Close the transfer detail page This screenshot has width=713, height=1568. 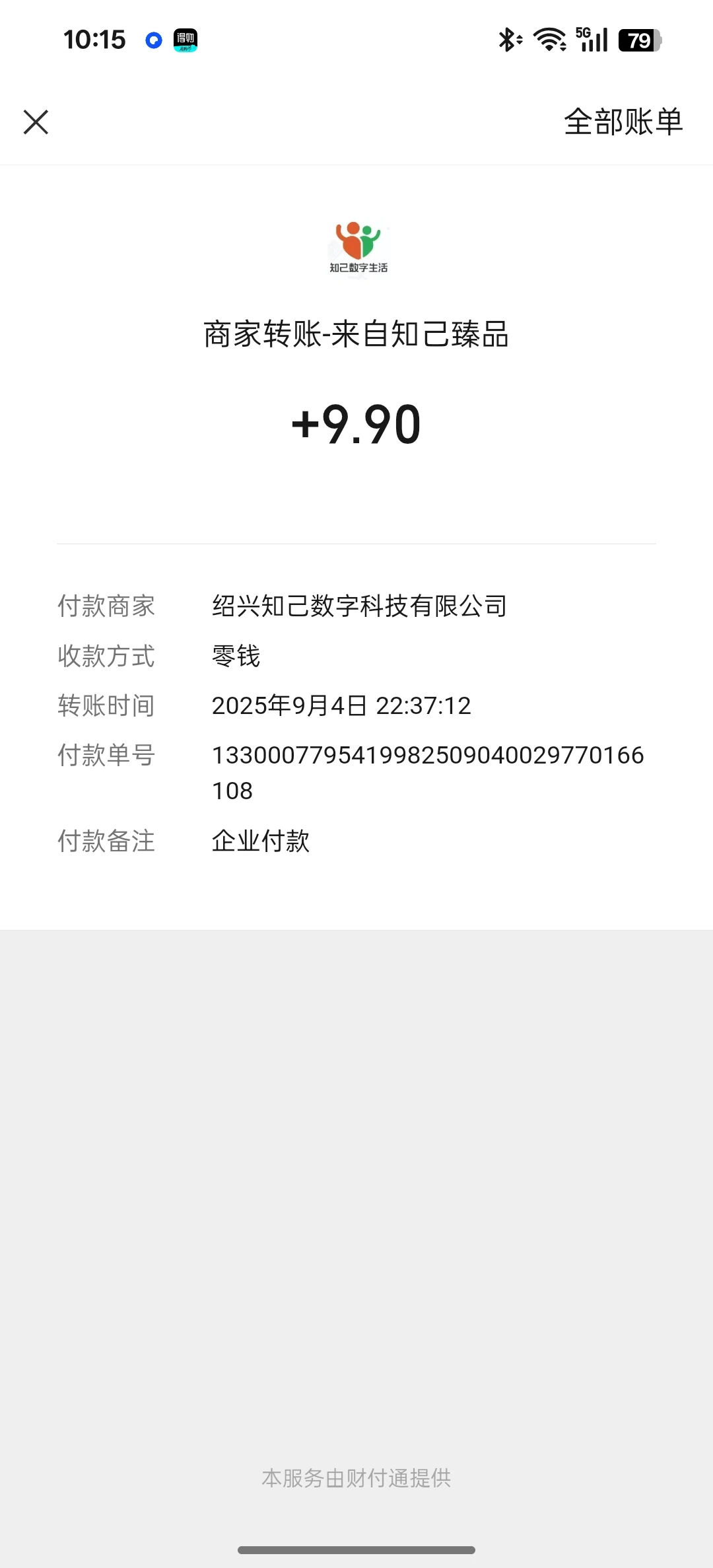pyautogui.click(x=36, y=122)
